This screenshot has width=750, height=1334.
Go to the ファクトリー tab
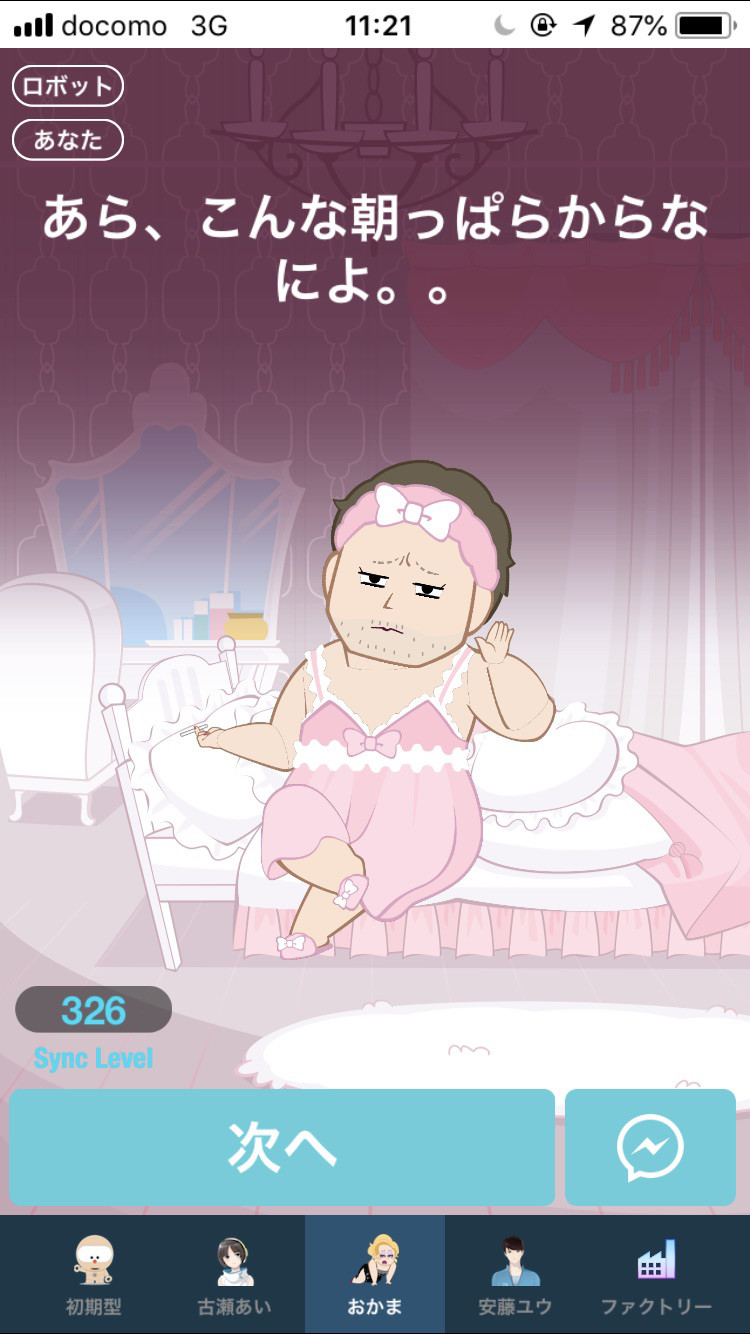656,1275
